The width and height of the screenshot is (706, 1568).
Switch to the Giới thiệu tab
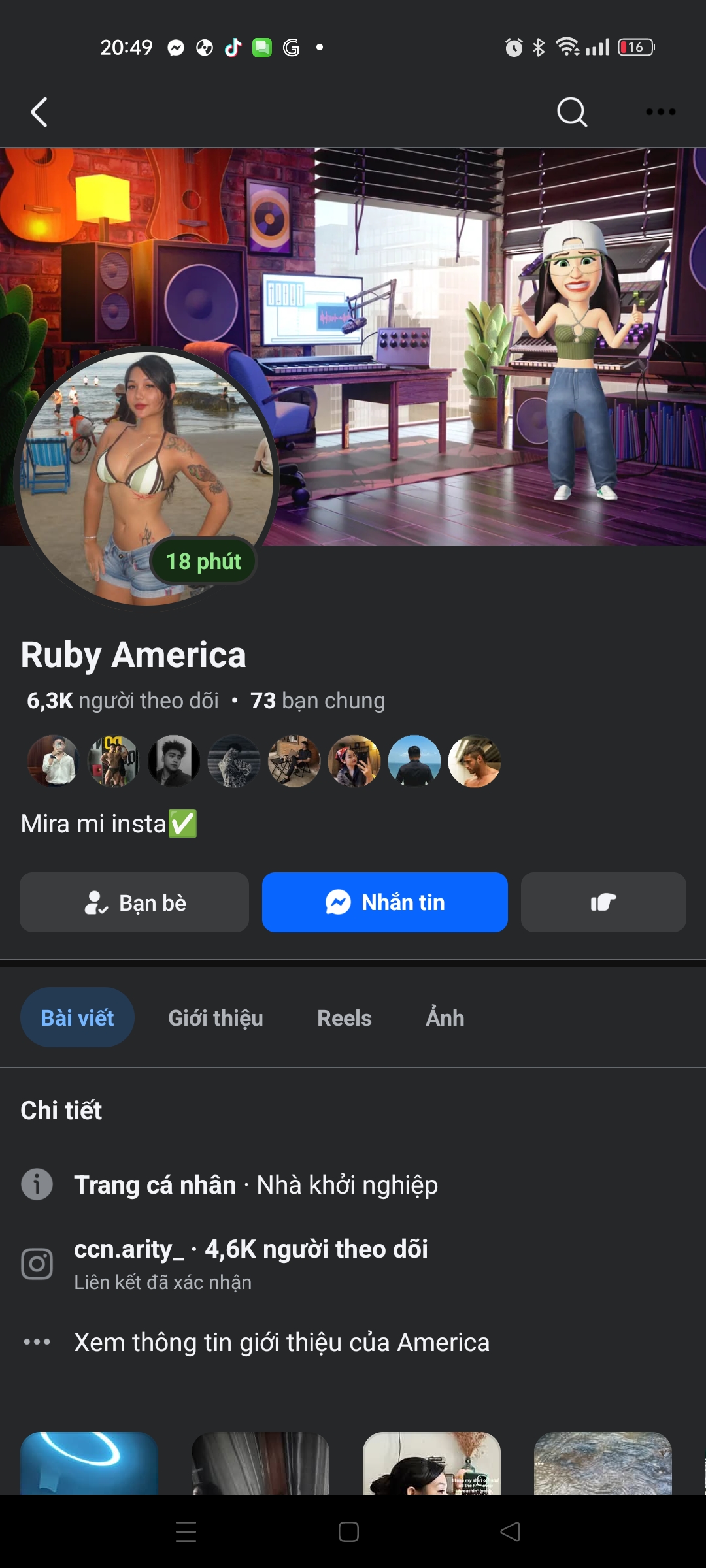(x=216, y=1018)
